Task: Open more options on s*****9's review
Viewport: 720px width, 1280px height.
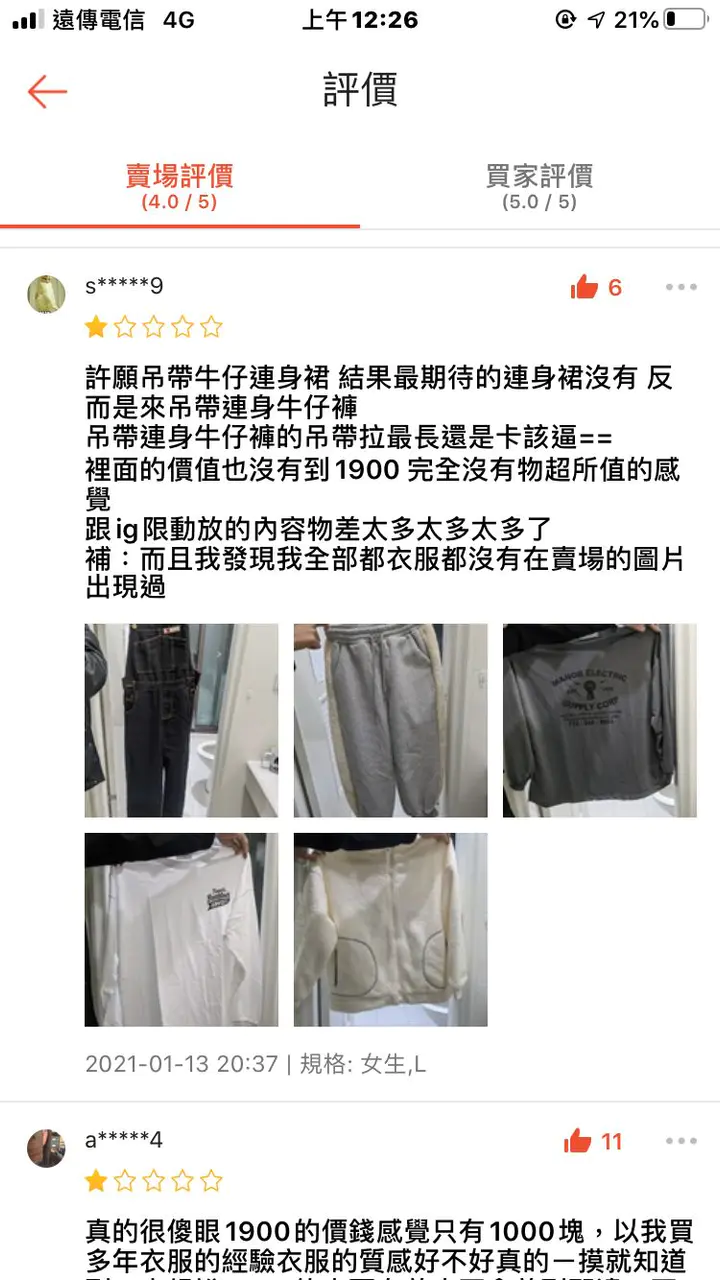Action: click(x=680, y=288)
